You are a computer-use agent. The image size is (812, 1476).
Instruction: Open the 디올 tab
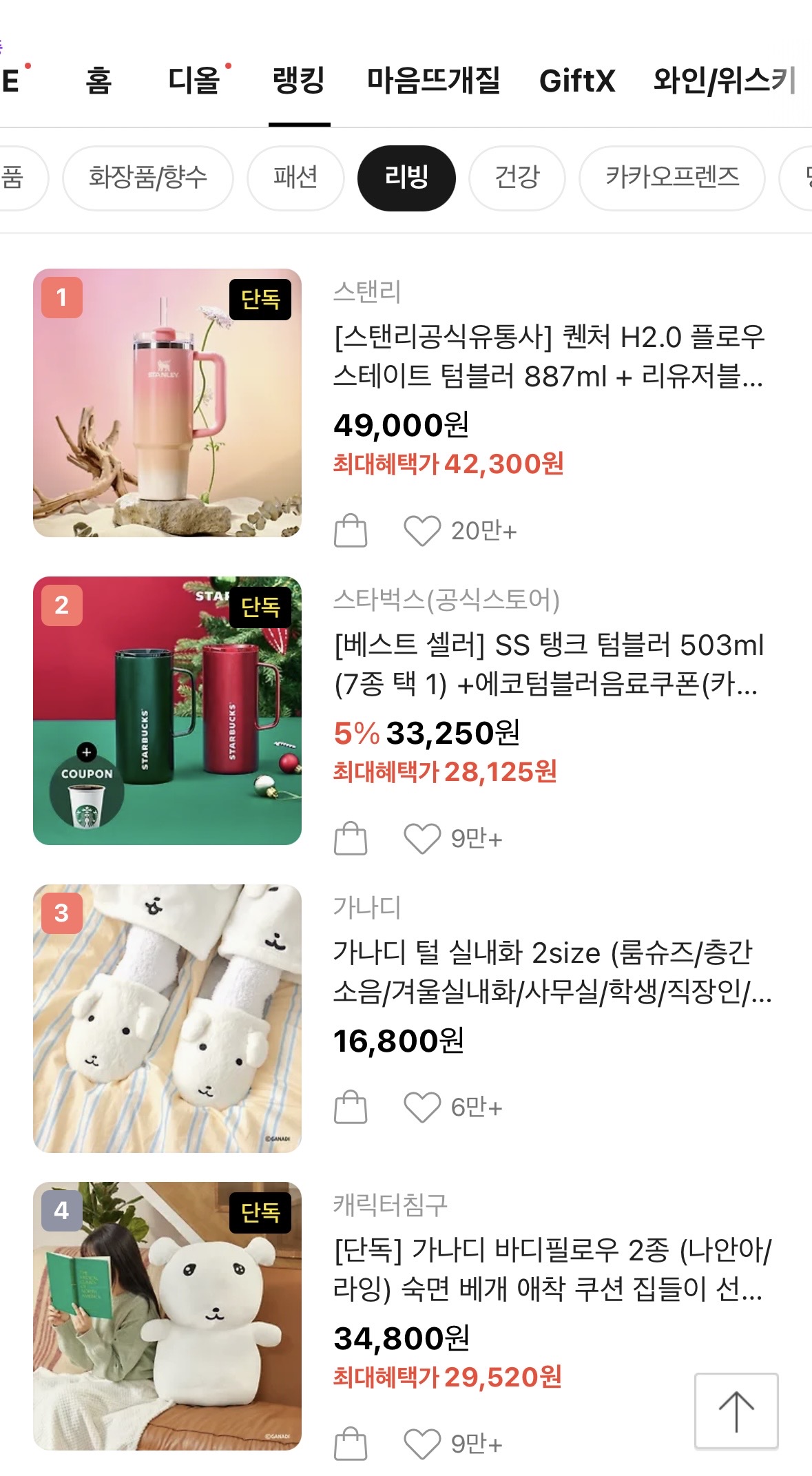tap(194, 81)
